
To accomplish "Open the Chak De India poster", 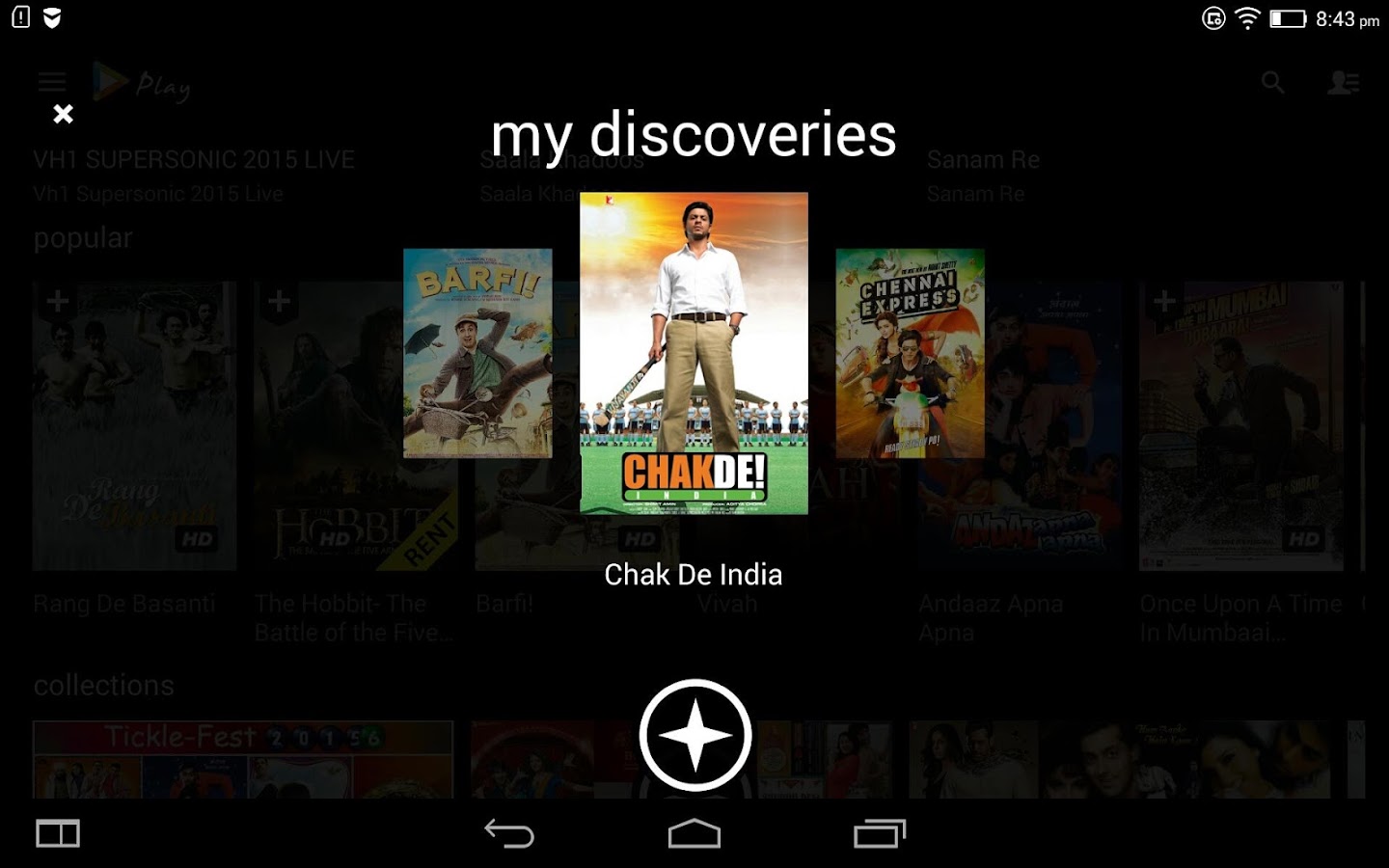I will [x=694, y=353].
